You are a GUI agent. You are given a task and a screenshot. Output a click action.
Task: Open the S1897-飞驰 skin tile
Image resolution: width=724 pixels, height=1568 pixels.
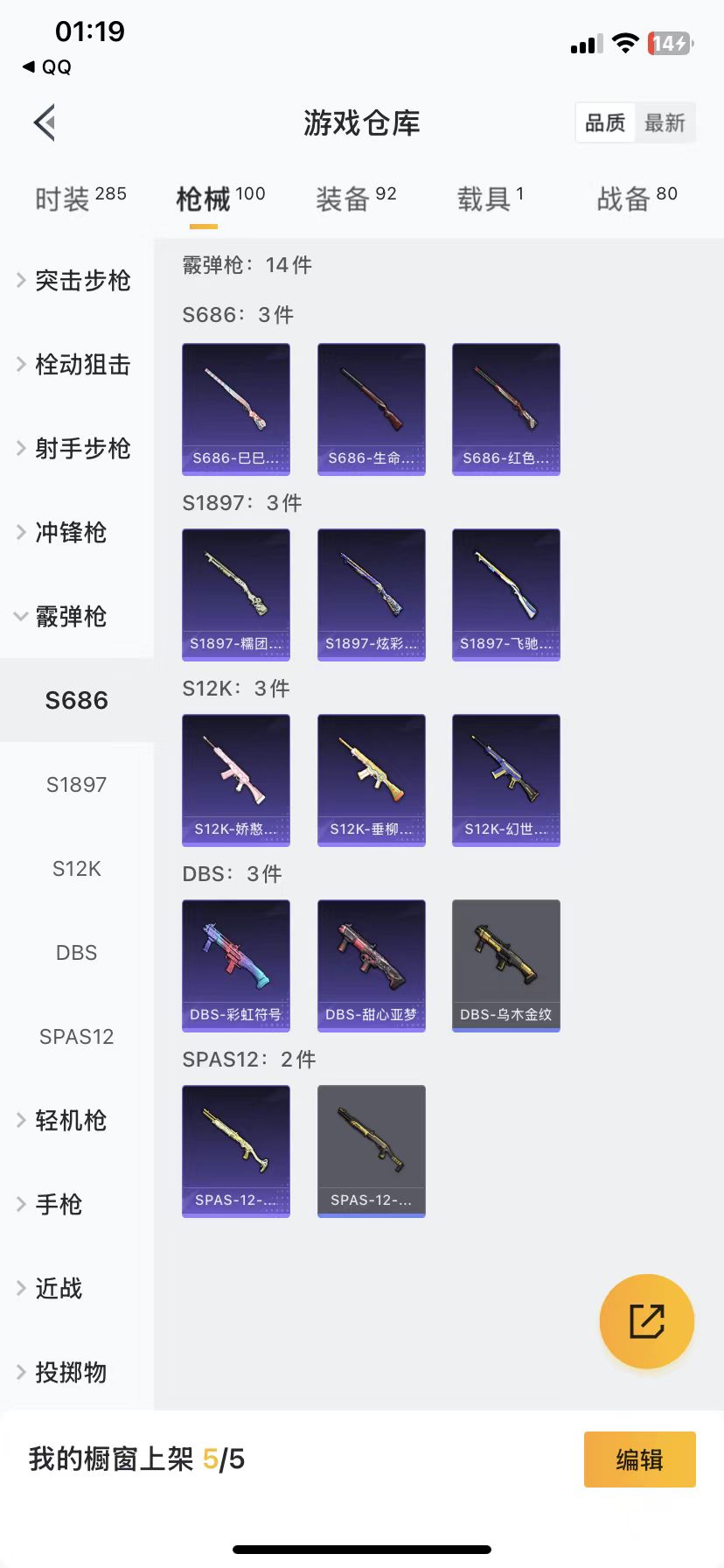tap(505, 594)
